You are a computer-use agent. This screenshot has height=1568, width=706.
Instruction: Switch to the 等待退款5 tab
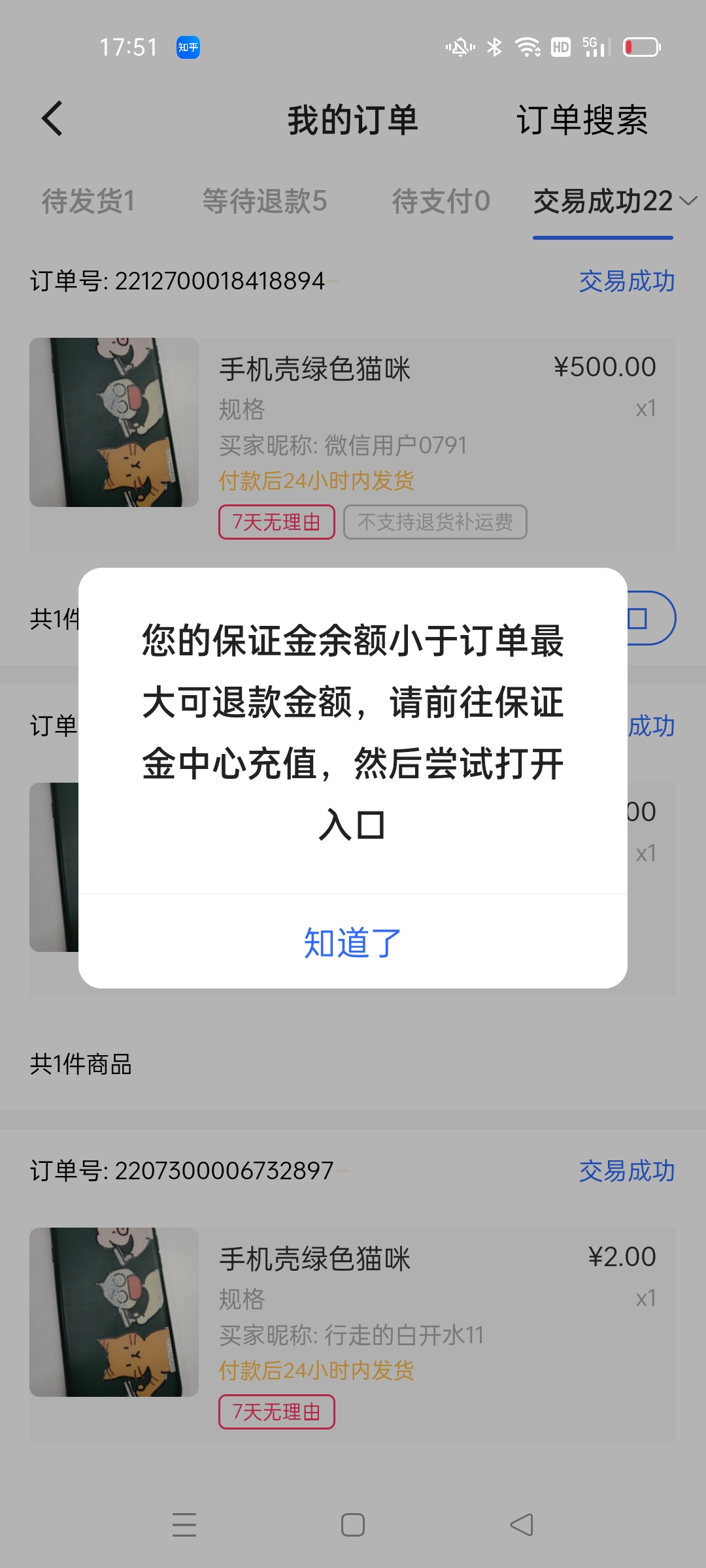pos(264,201)
